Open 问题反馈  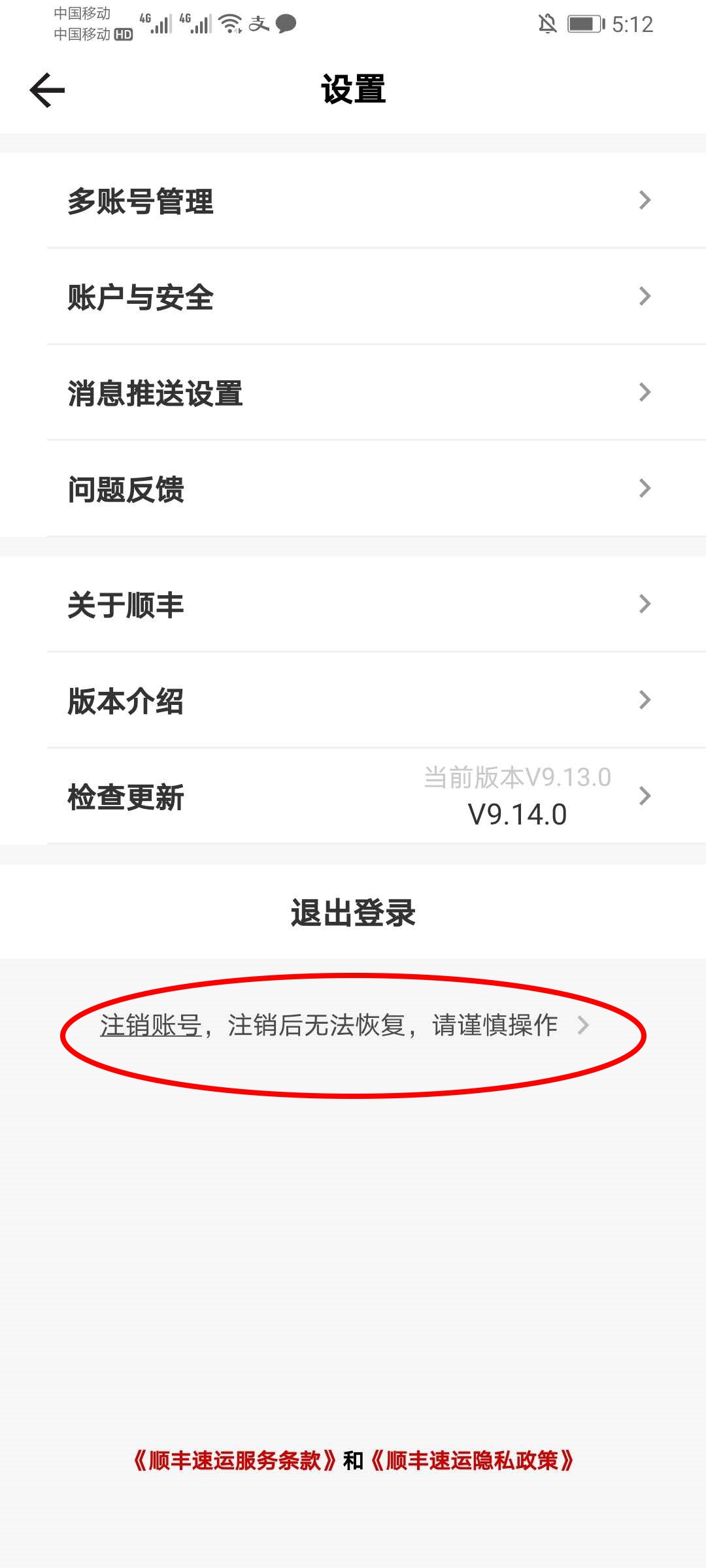point(353,489)
